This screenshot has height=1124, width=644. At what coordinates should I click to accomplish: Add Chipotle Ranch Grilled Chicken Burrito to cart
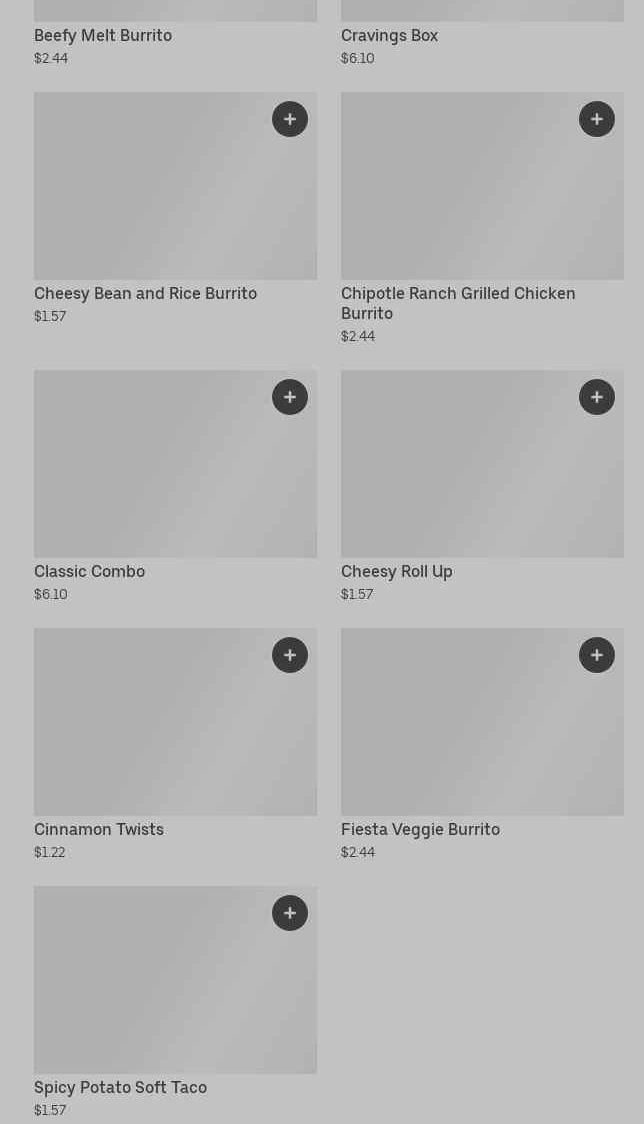coord(597,119)
